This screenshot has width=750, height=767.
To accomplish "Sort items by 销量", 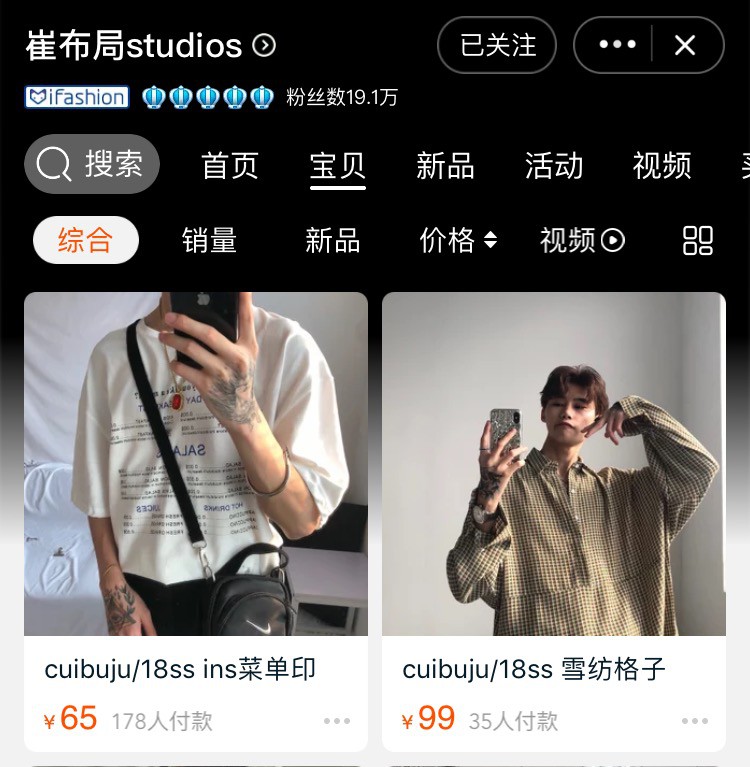I will (210, 240).
